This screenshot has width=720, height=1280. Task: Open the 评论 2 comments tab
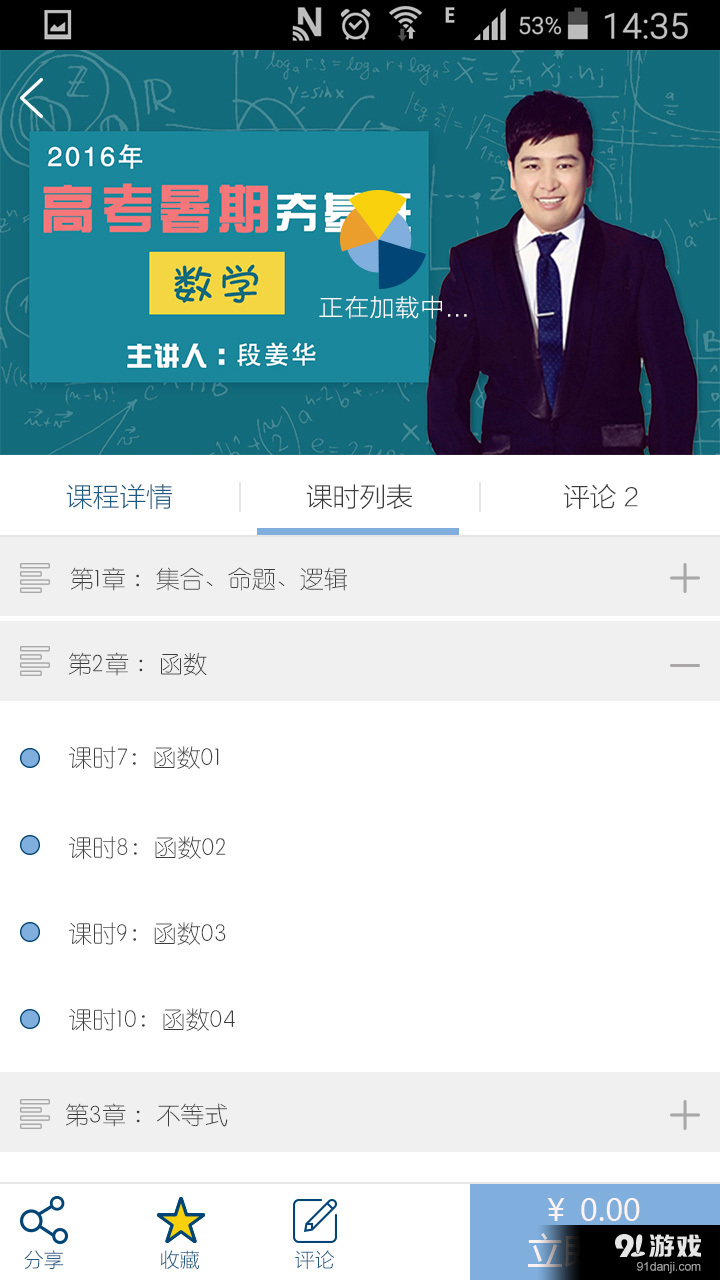(x=601, y=497)
